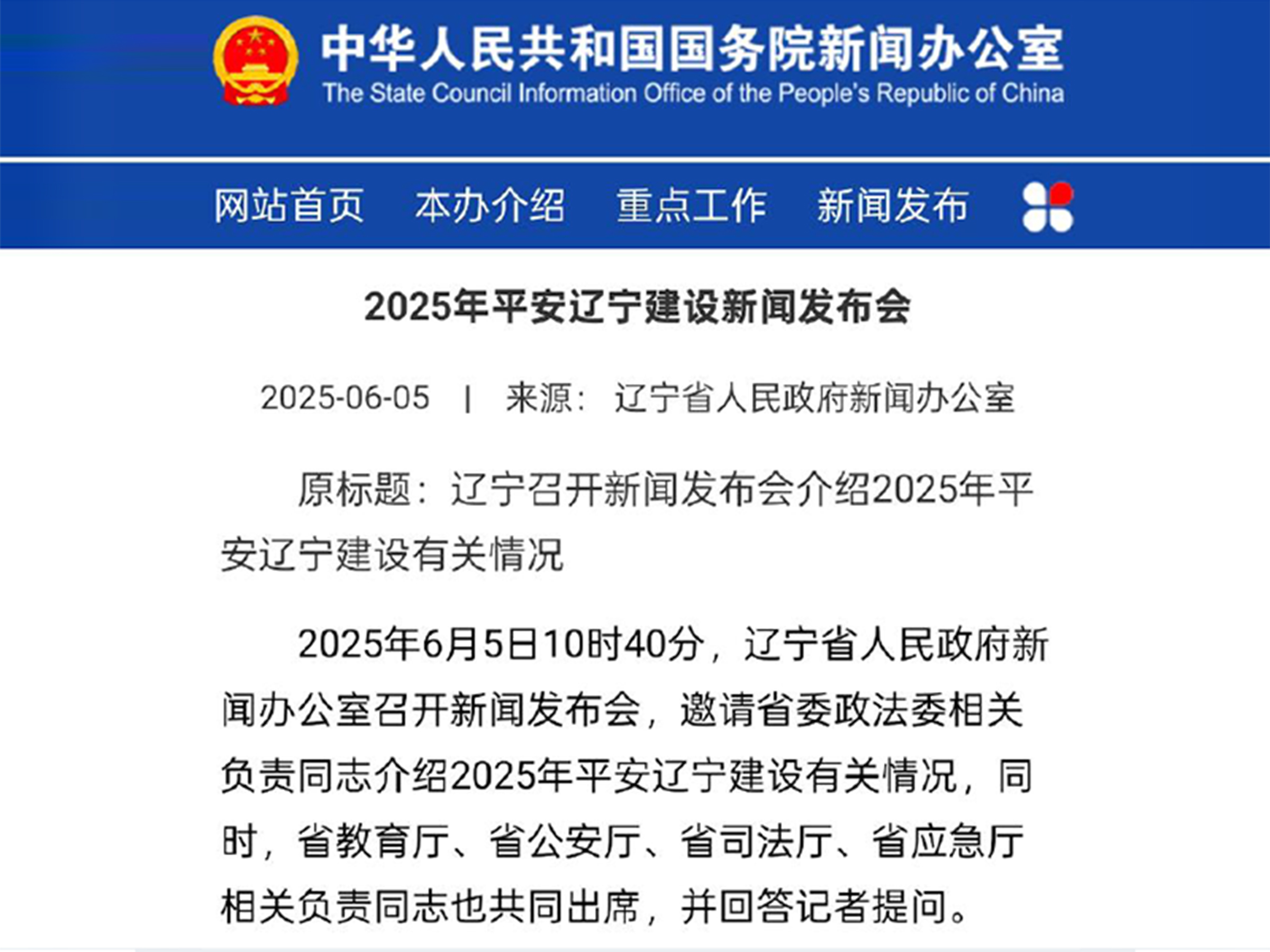The width and height of the screenshot is (1270, 952).
Task: Open 新闻发布 in the navigation bar
Action: pos(893,205)
